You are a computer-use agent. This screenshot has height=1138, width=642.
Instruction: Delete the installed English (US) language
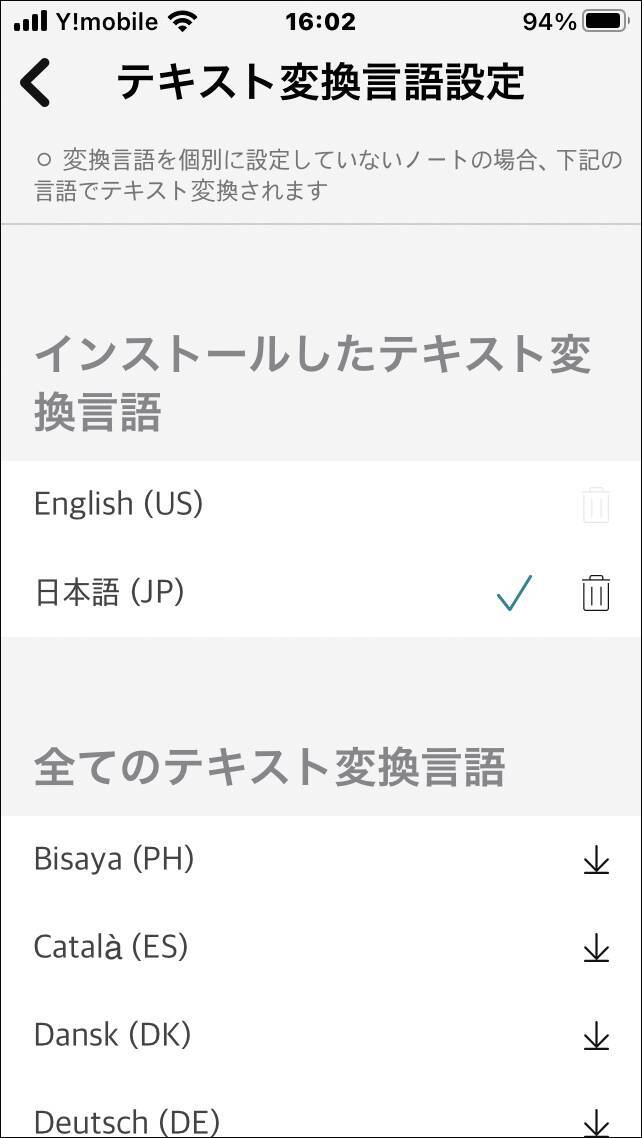click(595, 505)
